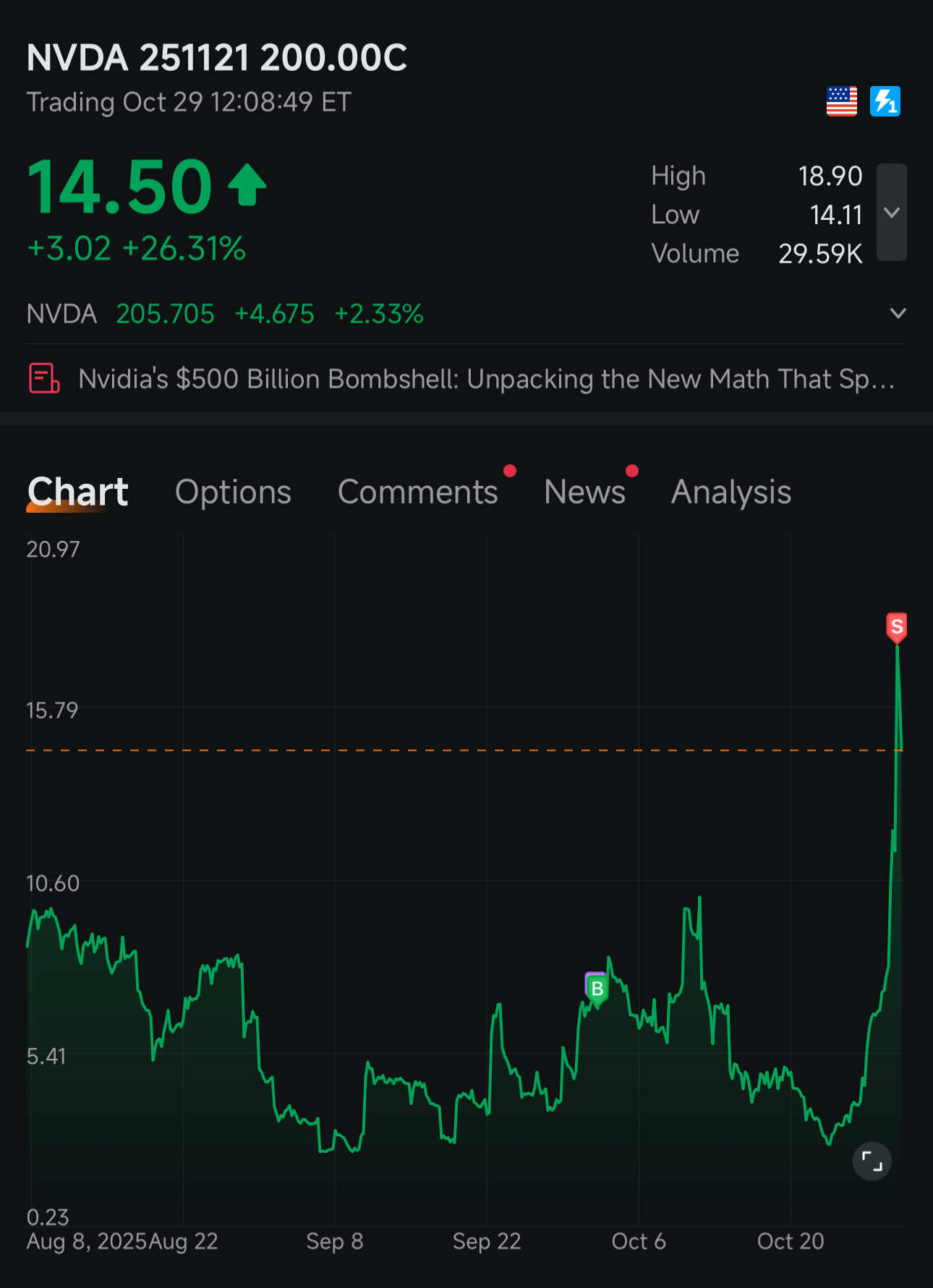Open the Comments tab
The height and width of the screenshot is (1288, 933).
click(418, 492)
